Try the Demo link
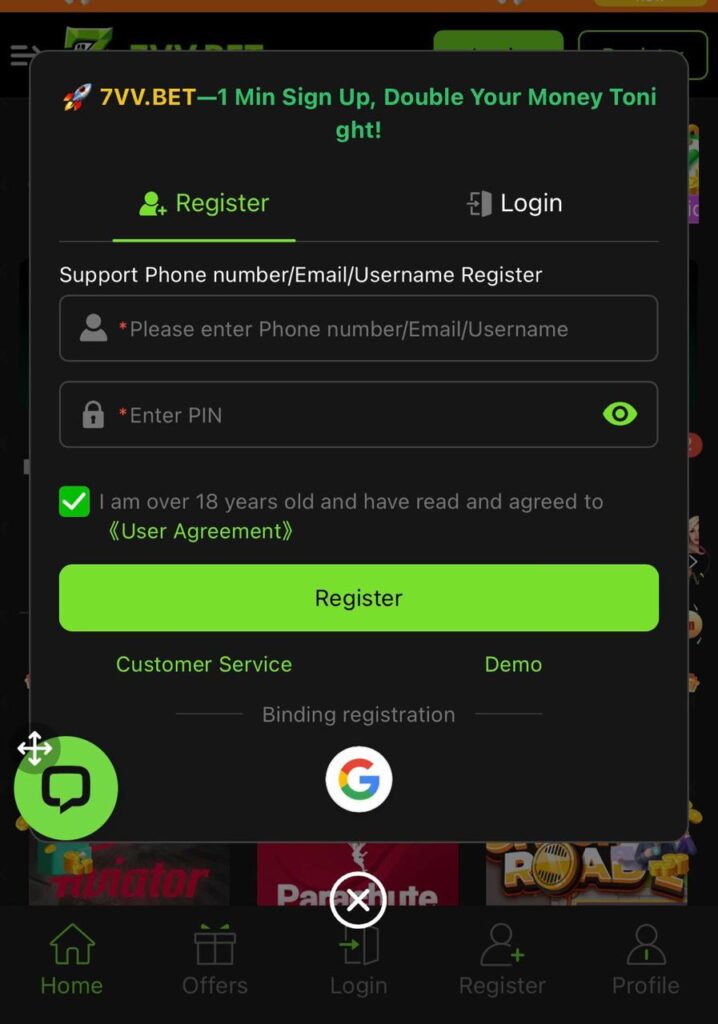 513,665
